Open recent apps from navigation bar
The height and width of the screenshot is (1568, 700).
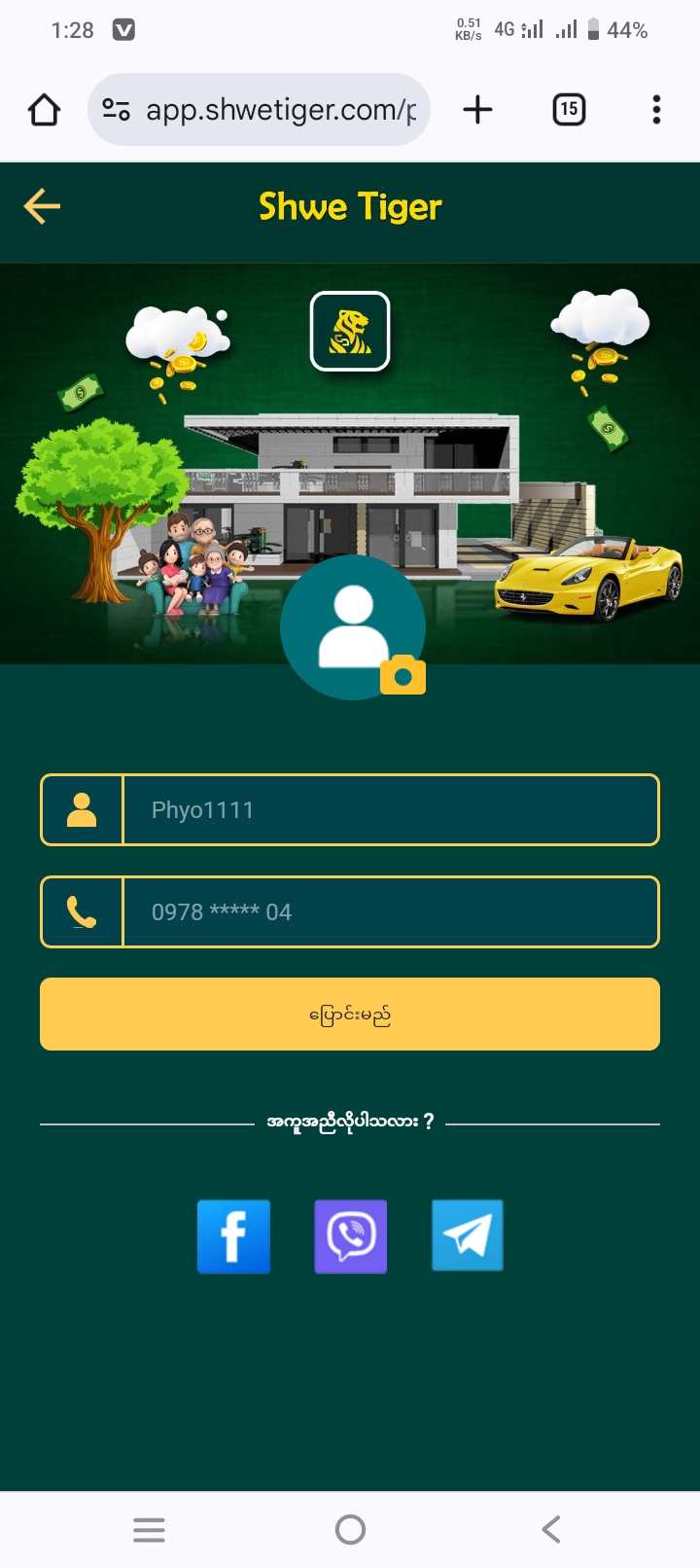pyautogui.click(x=149, y=1529)
